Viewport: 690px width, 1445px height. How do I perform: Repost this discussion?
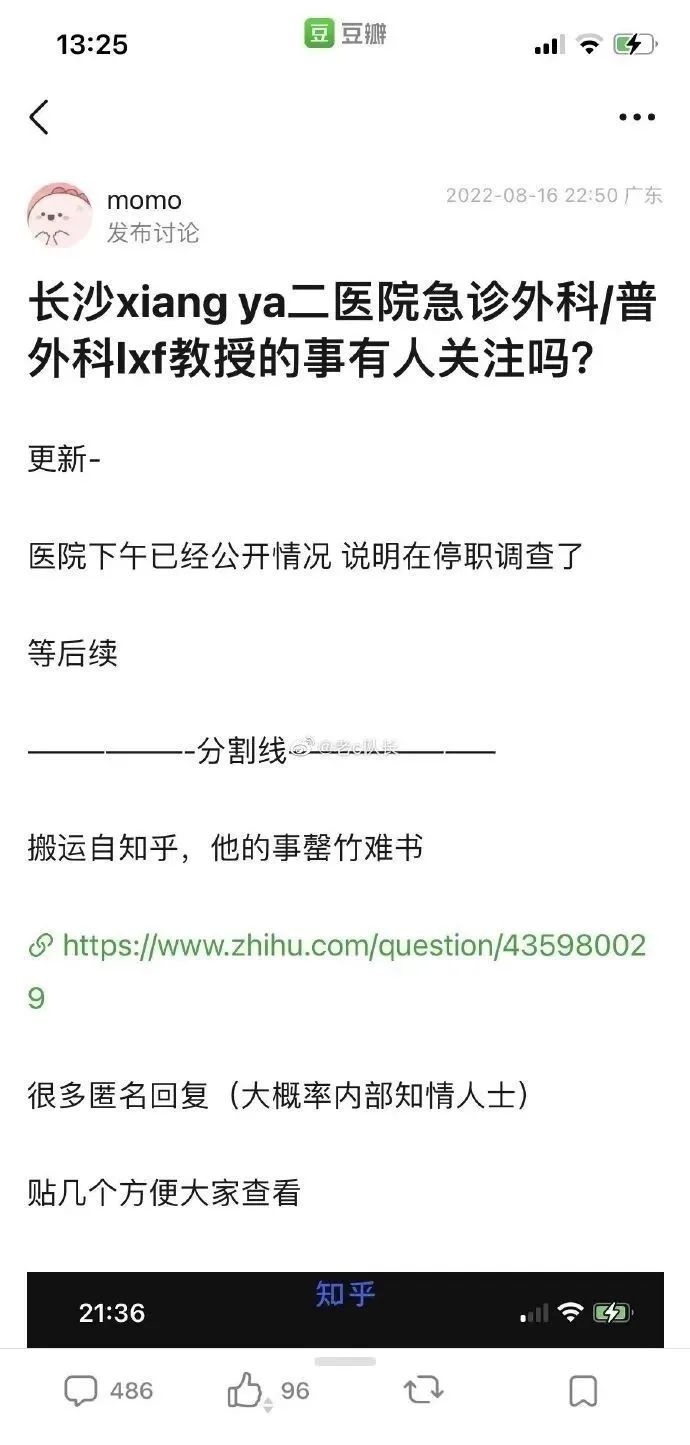point(423,1390)
